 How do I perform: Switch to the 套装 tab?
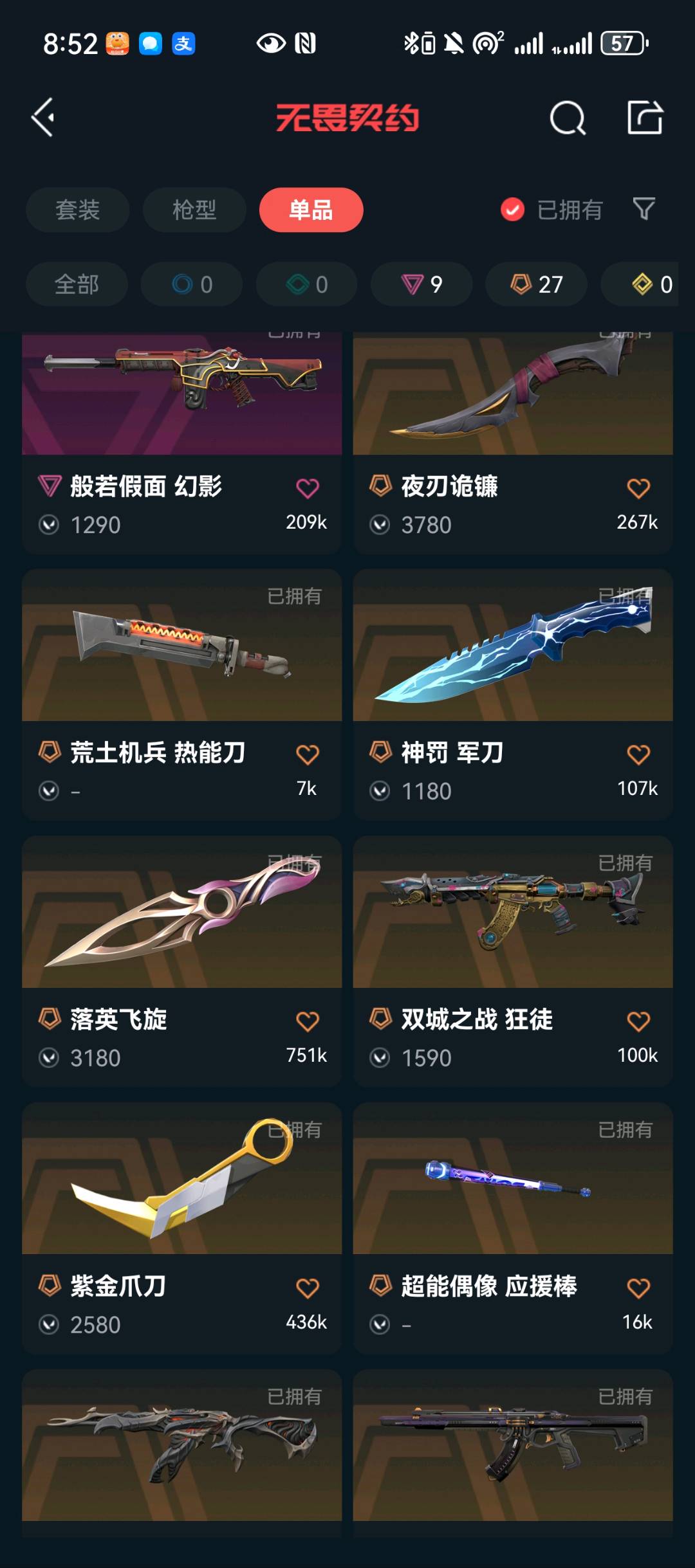77,210
